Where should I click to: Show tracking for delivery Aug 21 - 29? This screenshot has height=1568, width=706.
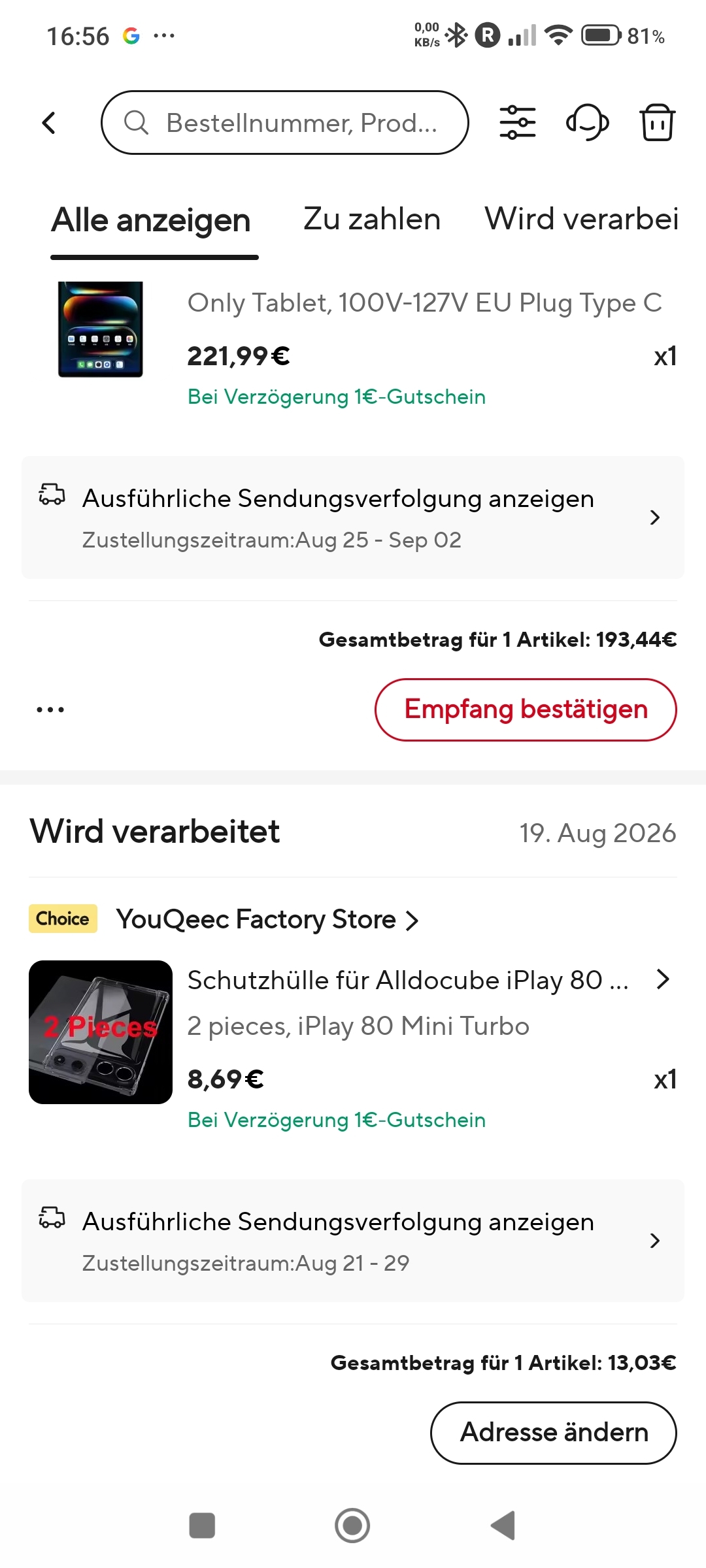(353, 1241)
